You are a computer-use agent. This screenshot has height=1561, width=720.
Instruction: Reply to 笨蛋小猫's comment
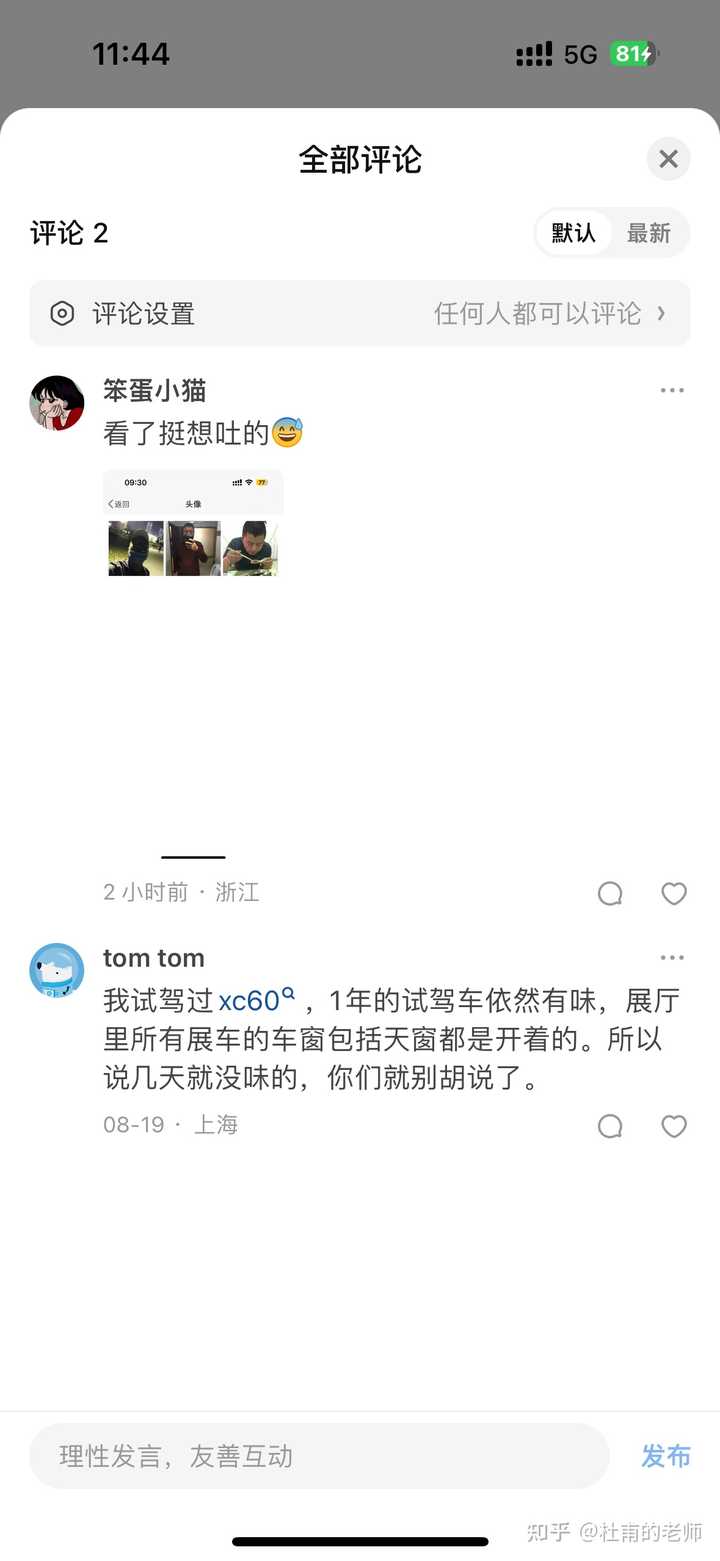[610, 893]
